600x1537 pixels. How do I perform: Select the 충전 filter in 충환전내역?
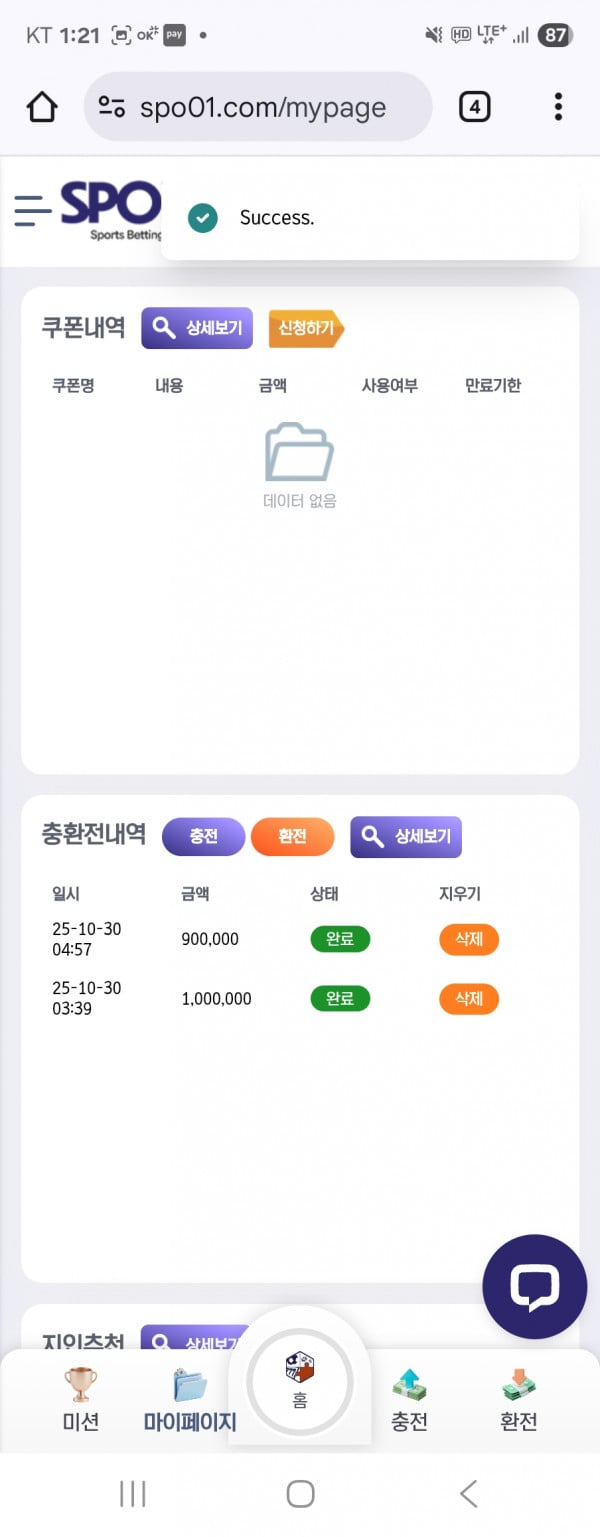pos(203,837)
